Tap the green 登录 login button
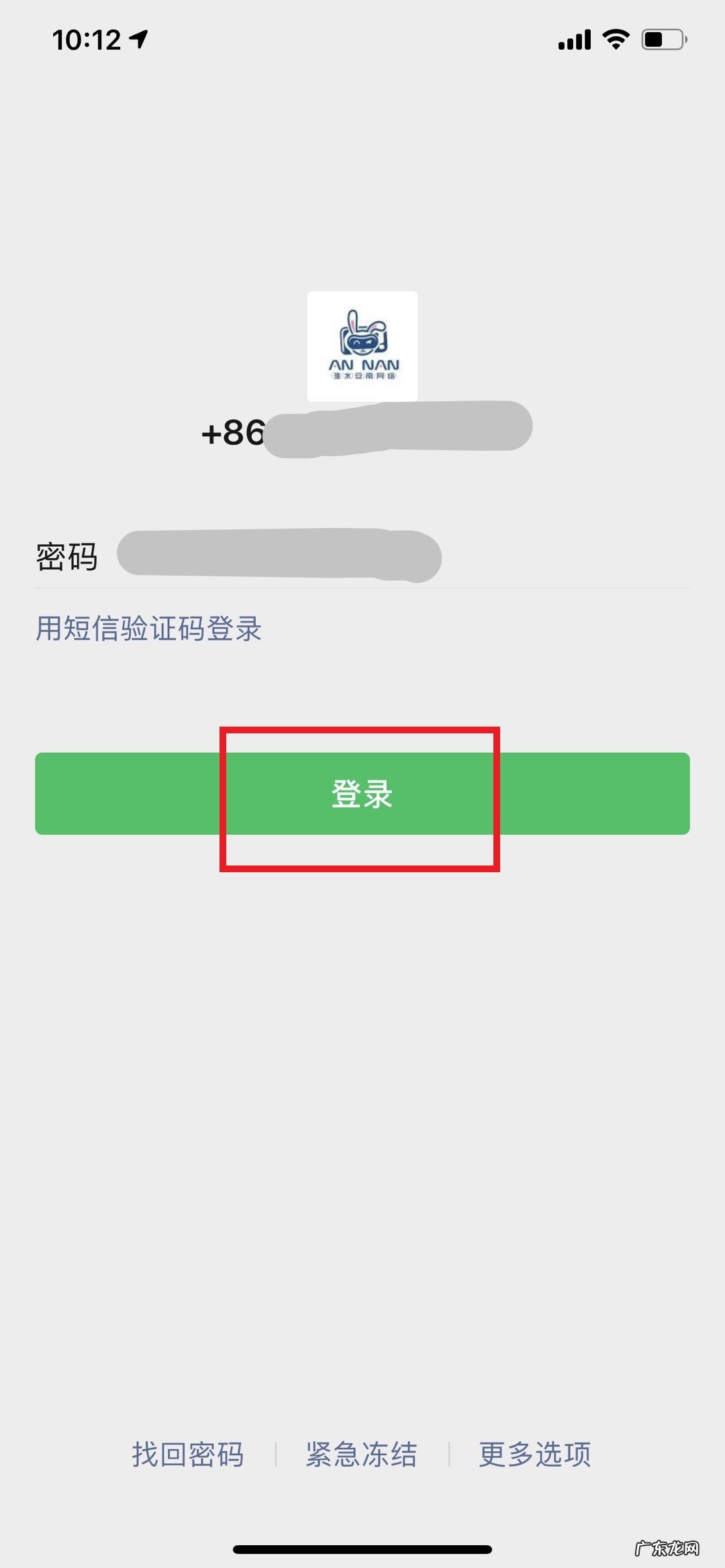The height and width of the screenshot is (1568, 725). coord(362,794)
